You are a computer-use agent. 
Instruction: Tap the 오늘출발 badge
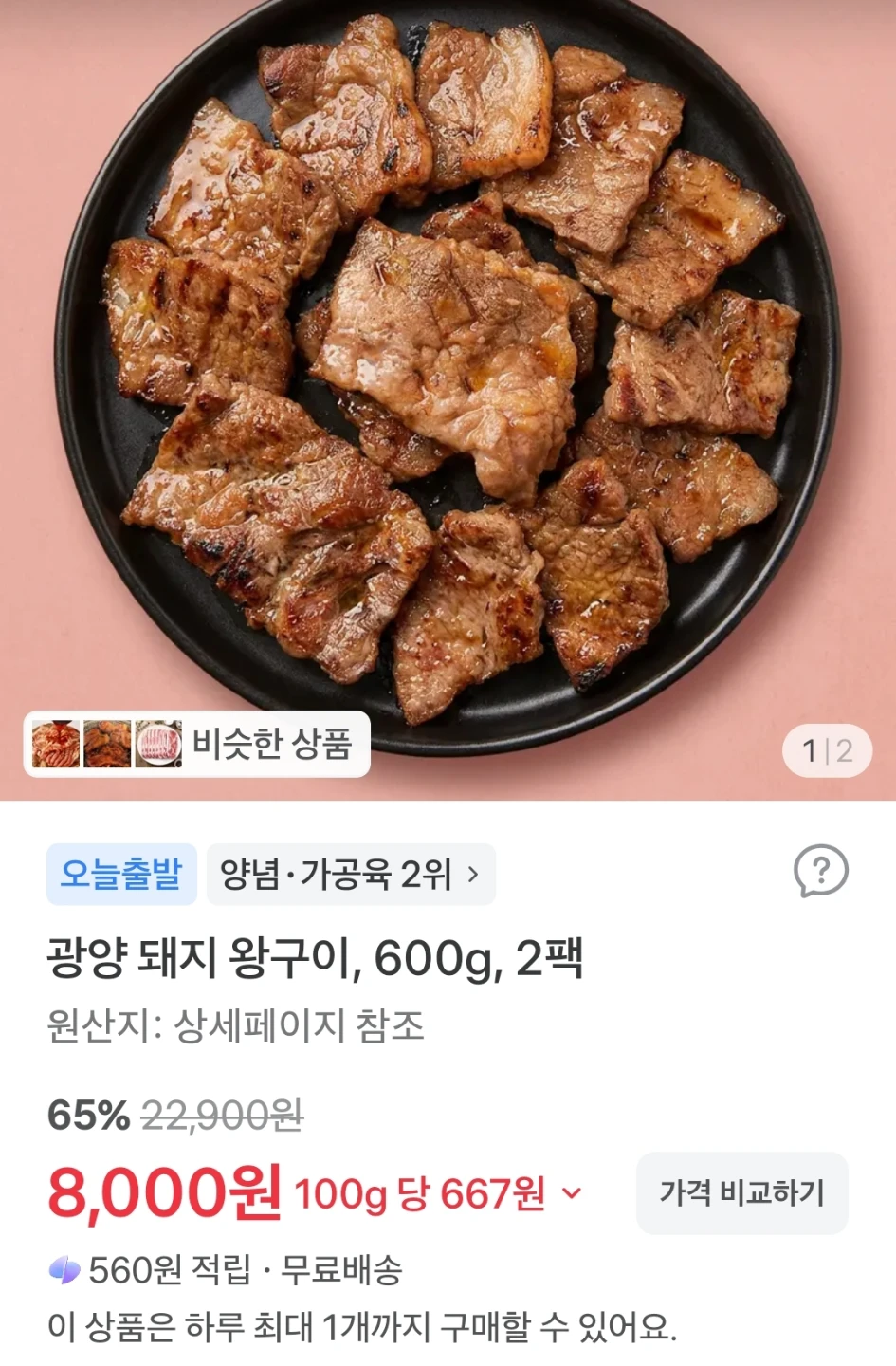tap(121, 874)
